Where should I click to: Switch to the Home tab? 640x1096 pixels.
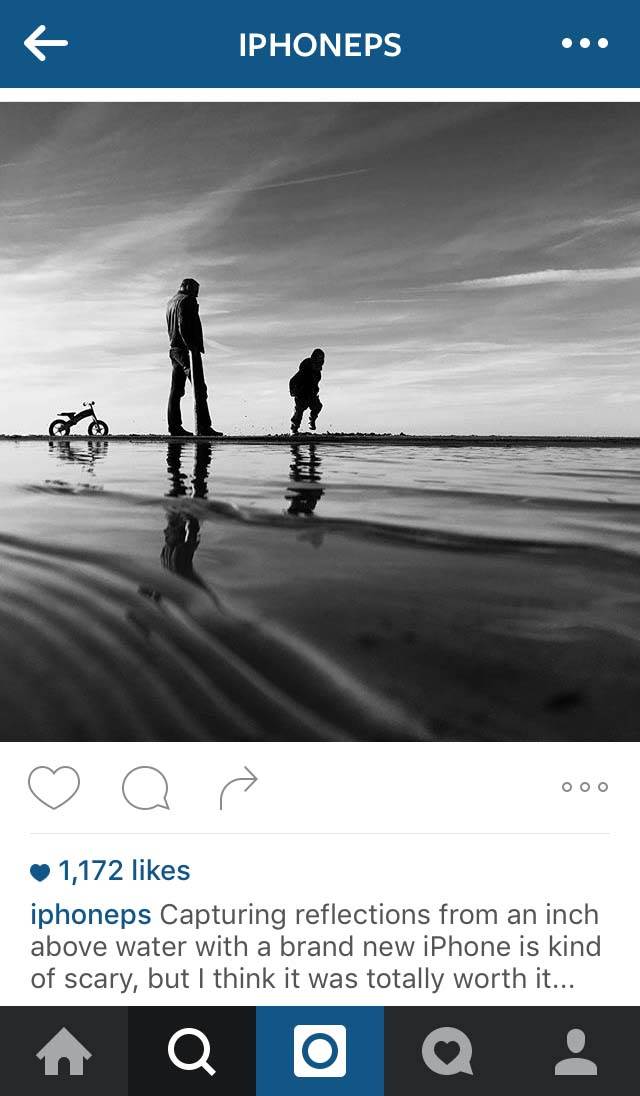point(64,1051)
